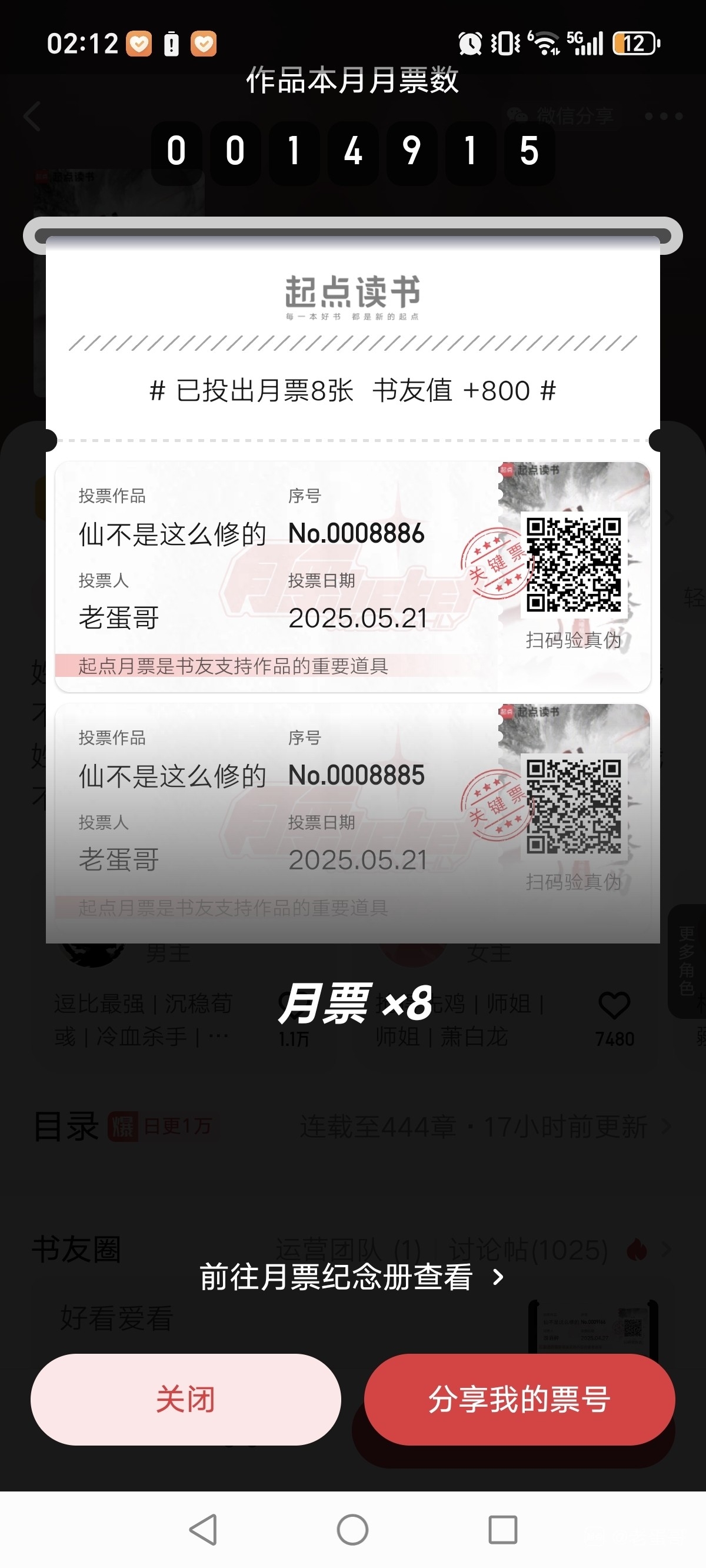Go to home via system button
The image size is (706, 1568).
[x=352, y=1529]
